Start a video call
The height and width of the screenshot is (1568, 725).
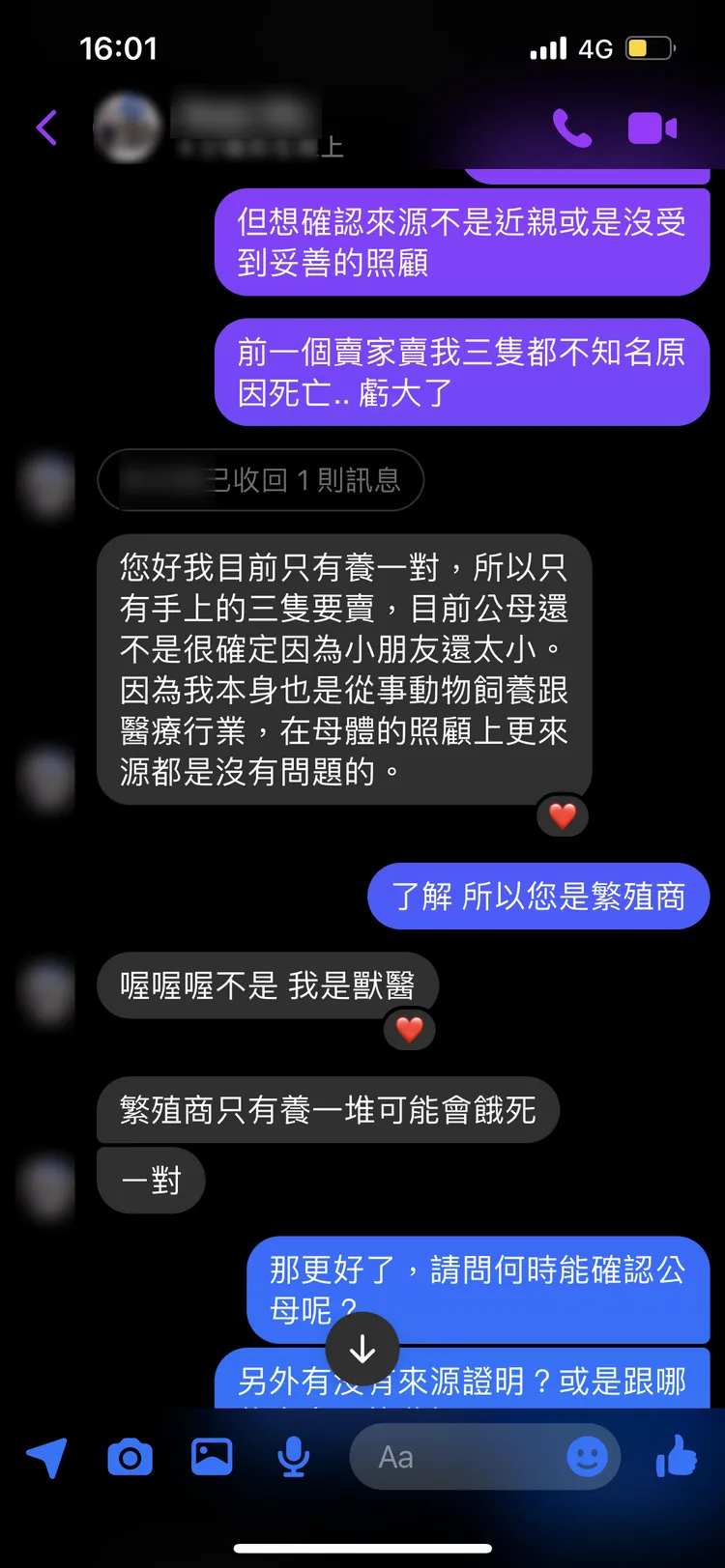pyautogui.click(x=652, y=127)
